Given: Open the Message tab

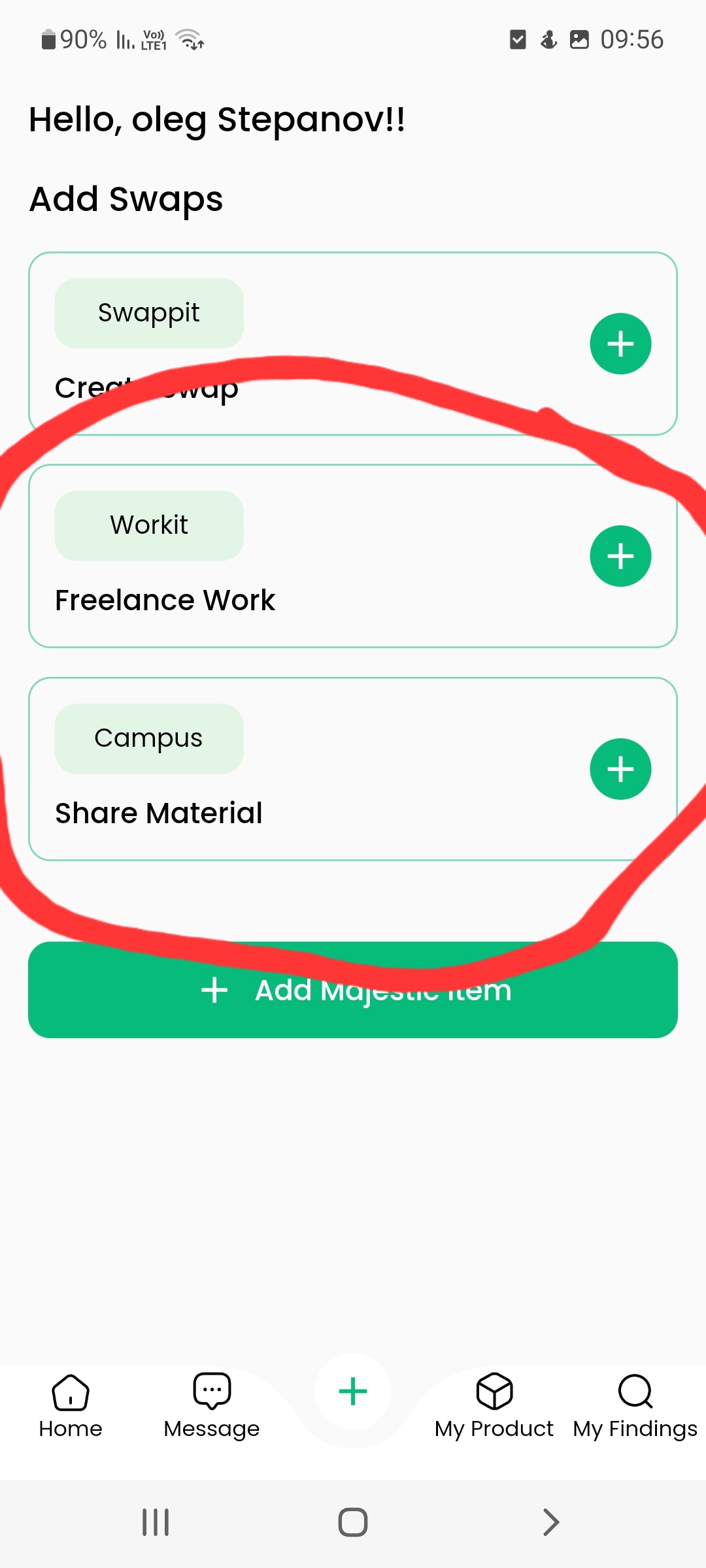Looking at the screenshot, I should [212, 1406].
